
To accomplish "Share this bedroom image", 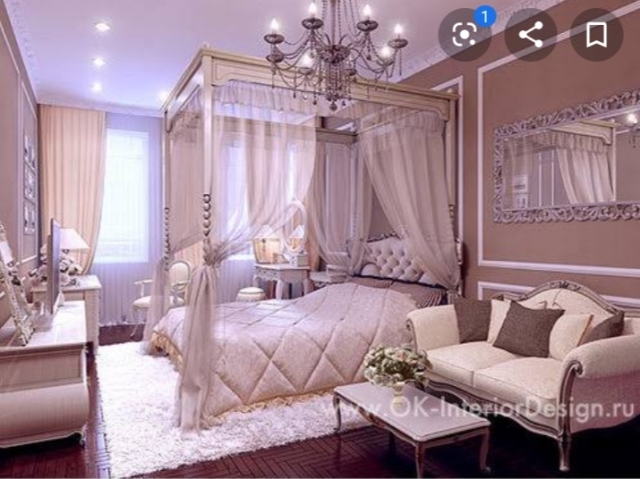I will (x=530, y=35).
